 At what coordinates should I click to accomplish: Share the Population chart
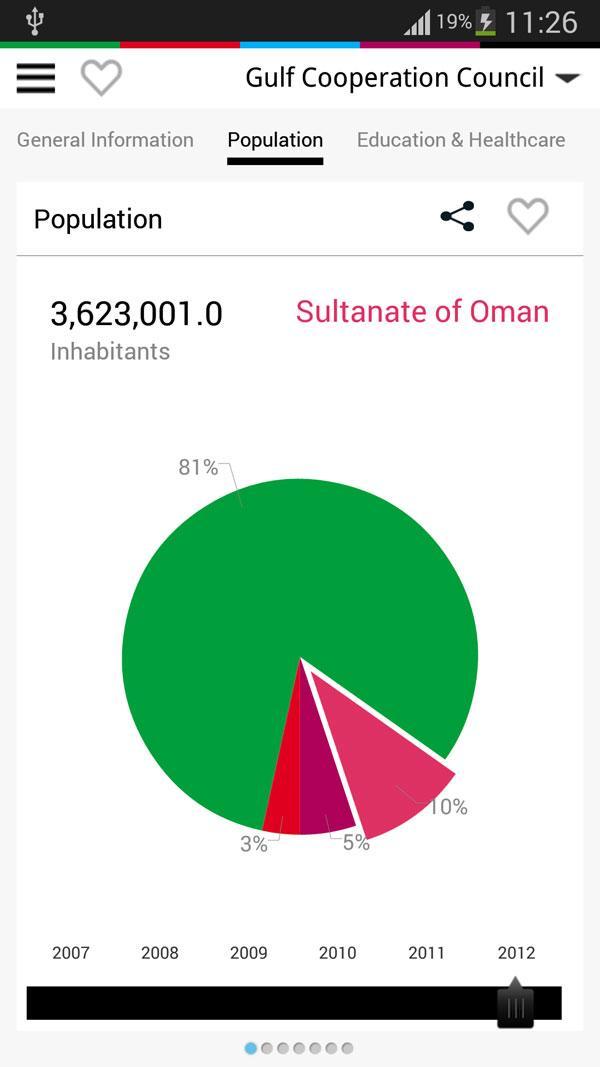(x=457, y=217)
